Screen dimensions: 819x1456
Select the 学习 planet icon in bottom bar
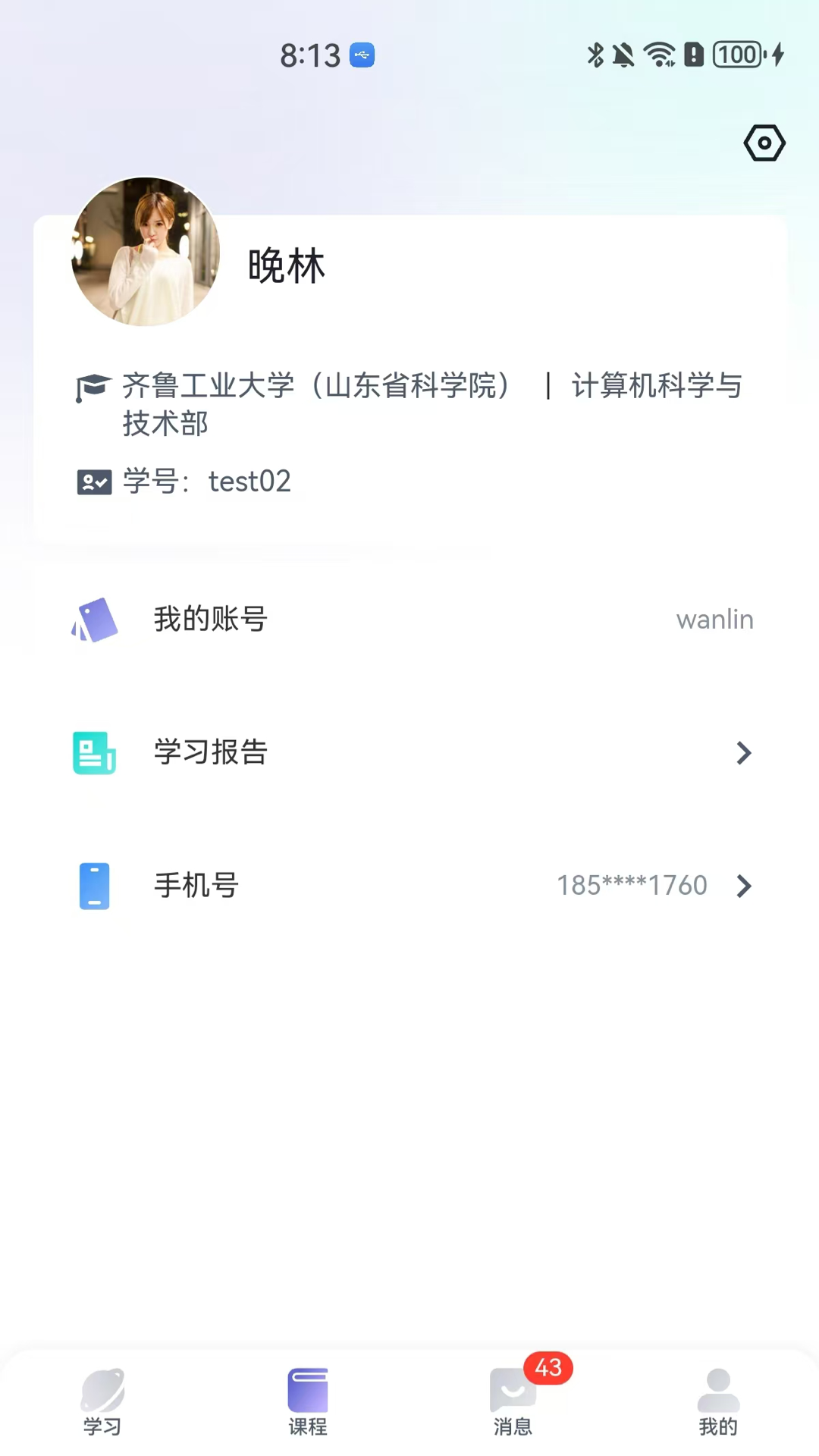[x=104, y=1392]
